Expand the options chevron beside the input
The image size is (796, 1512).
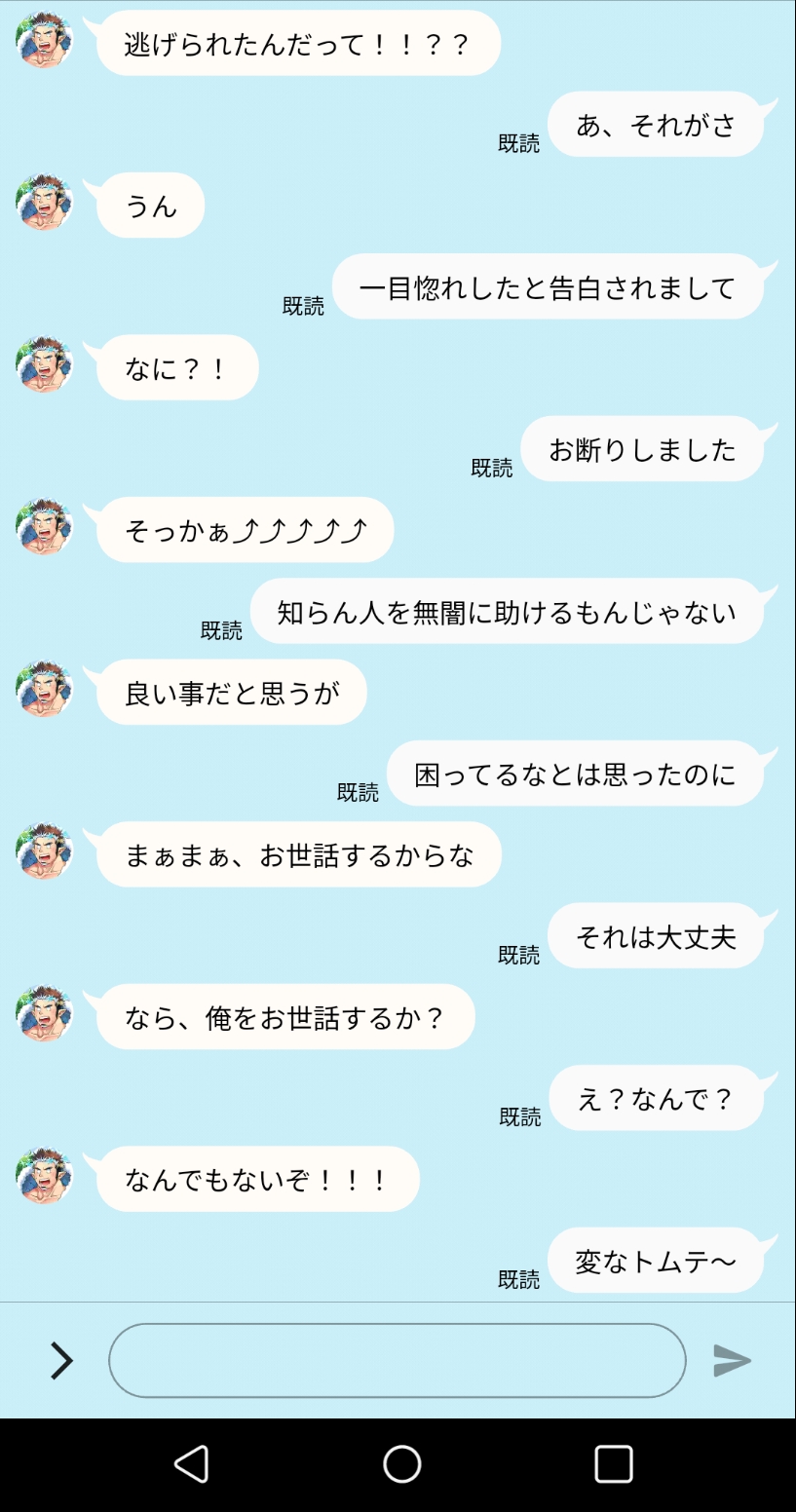[x=61, y=1361]
